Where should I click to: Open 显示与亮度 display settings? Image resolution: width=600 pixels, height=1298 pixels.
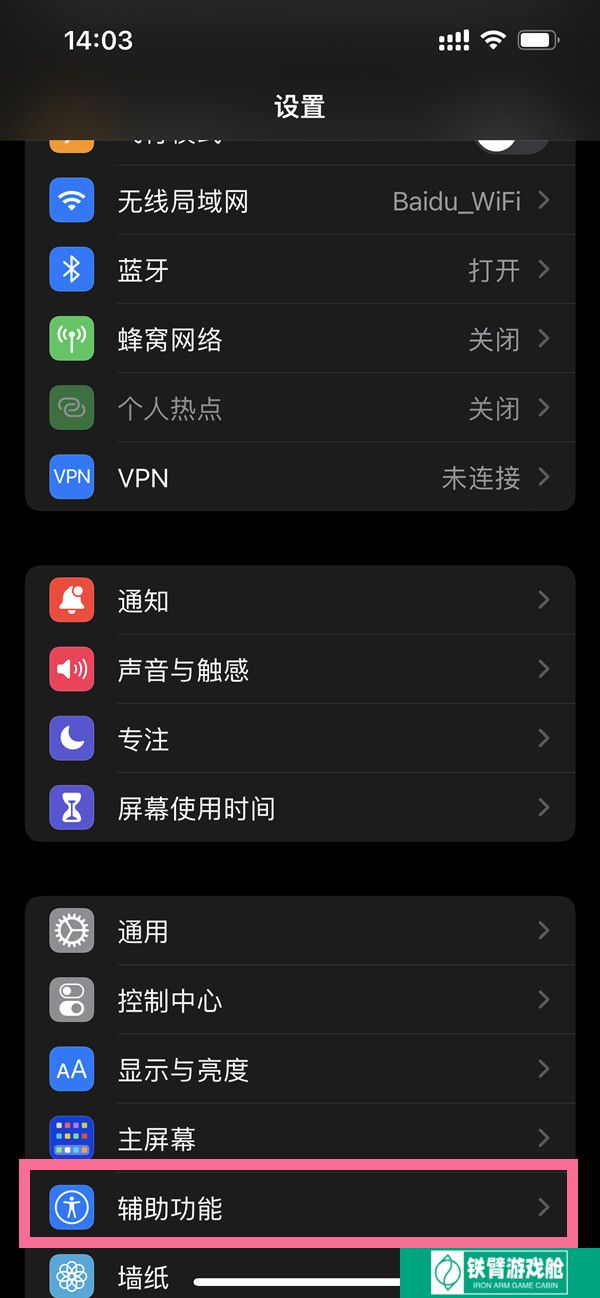click(300, 1069)
